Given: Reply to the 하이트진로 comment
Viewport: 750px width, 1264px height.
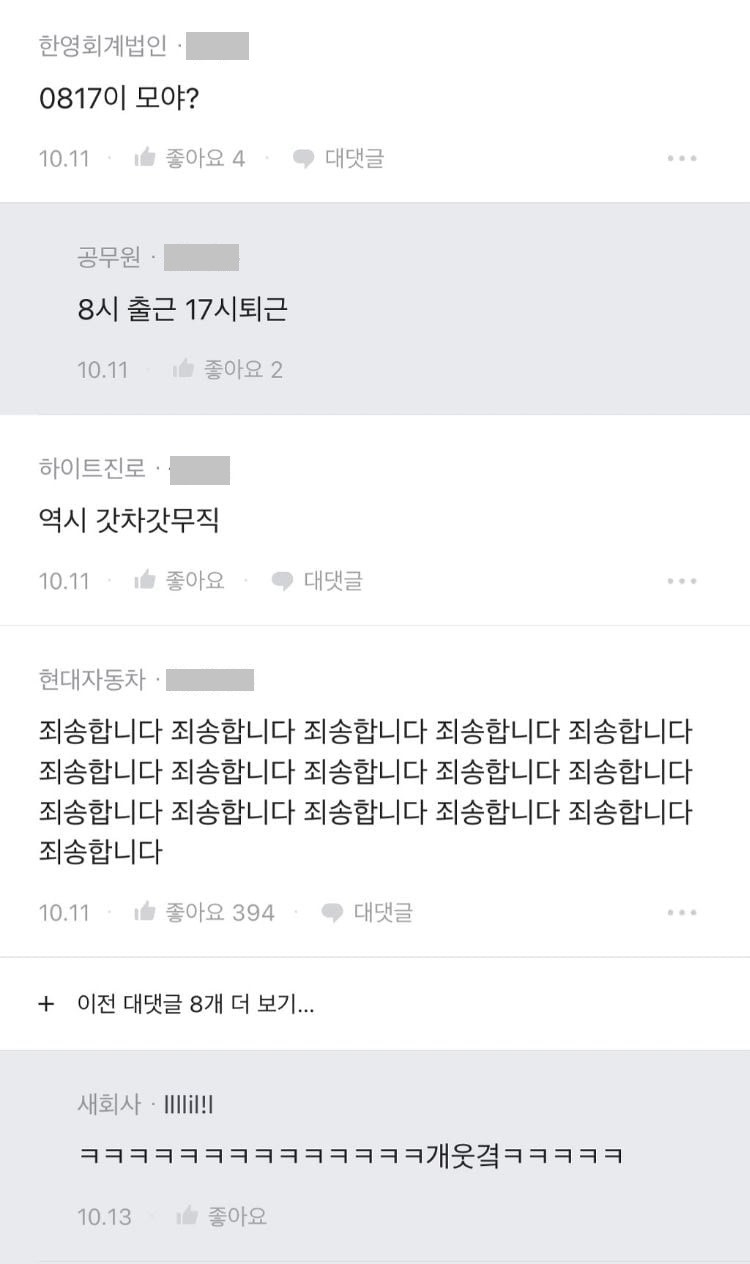Looking at the screenshot, I should point(317,581).
